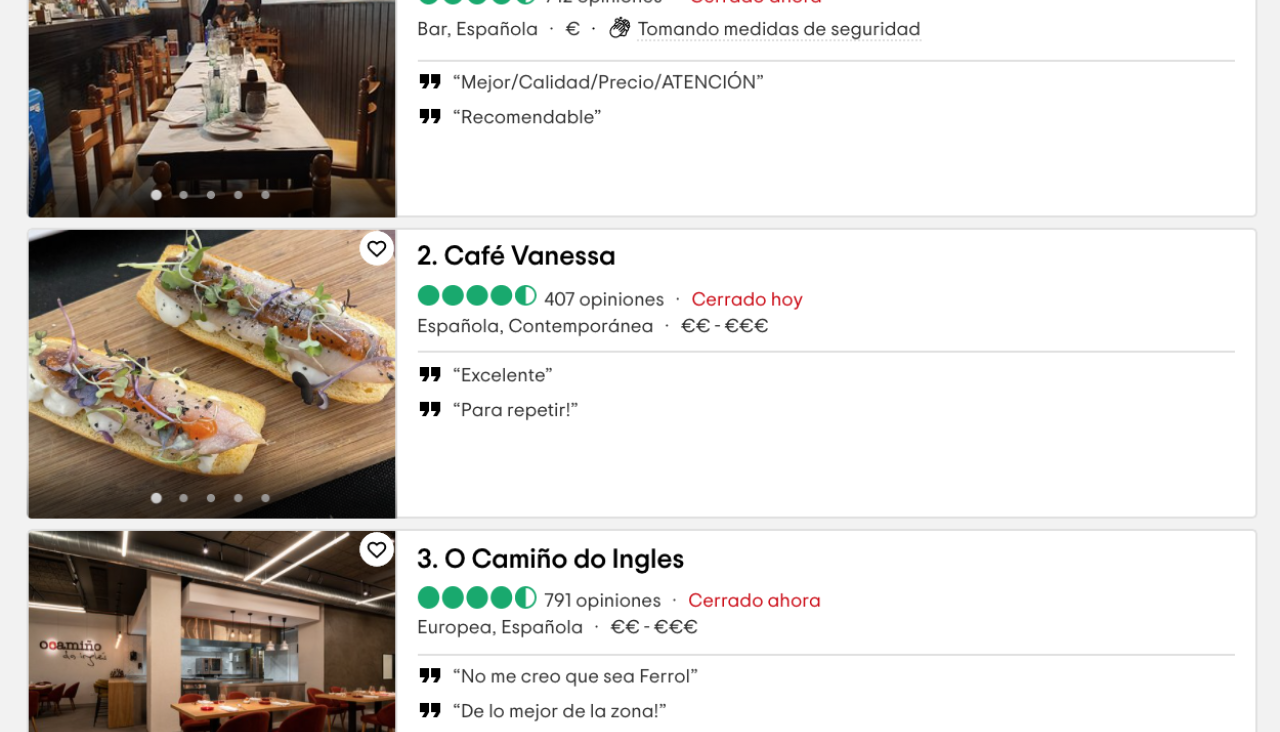Open the Café Vanessa restaurant page
Image resolution: width=1280 pixels, height=732 pixels.
(515, 256)
